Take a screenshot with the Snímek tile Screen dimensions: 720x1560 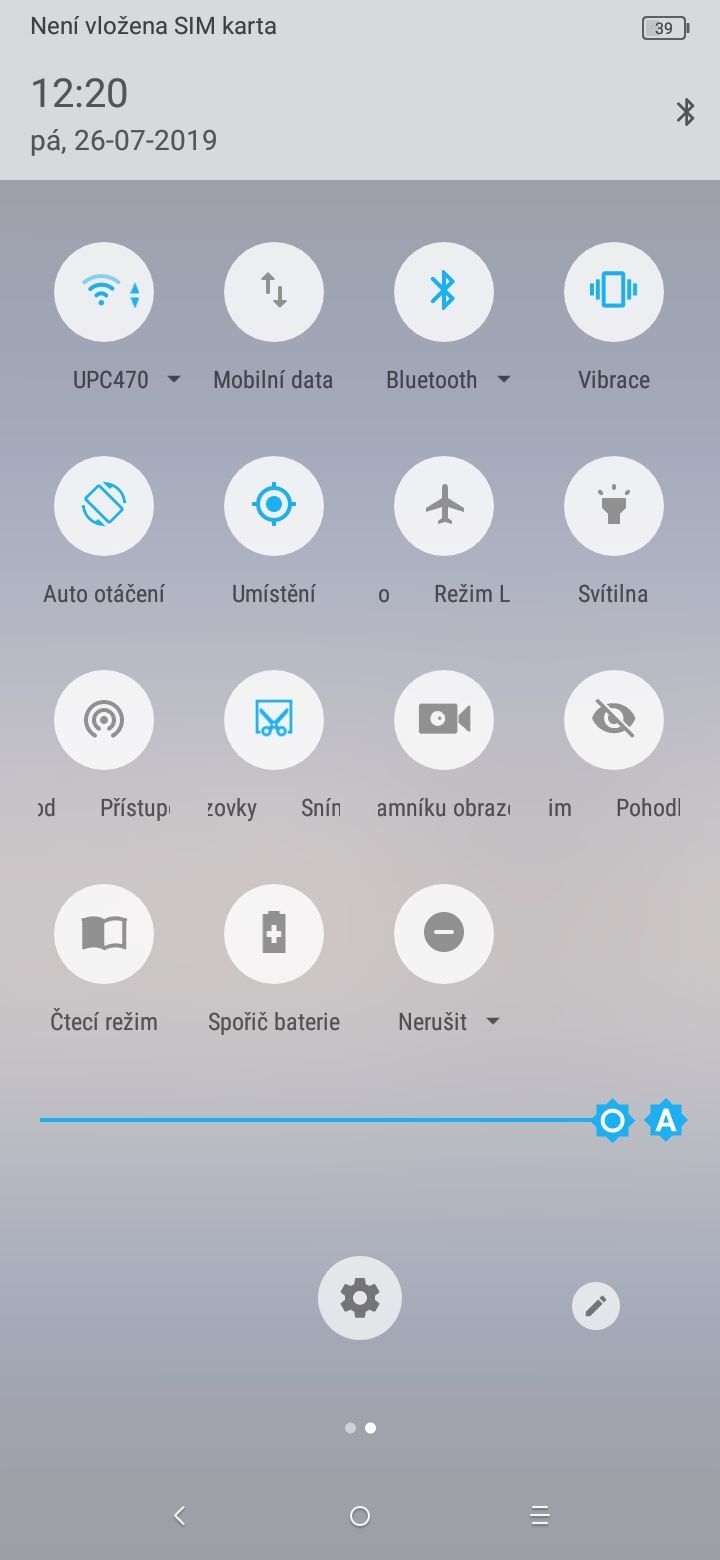[274, 719]
